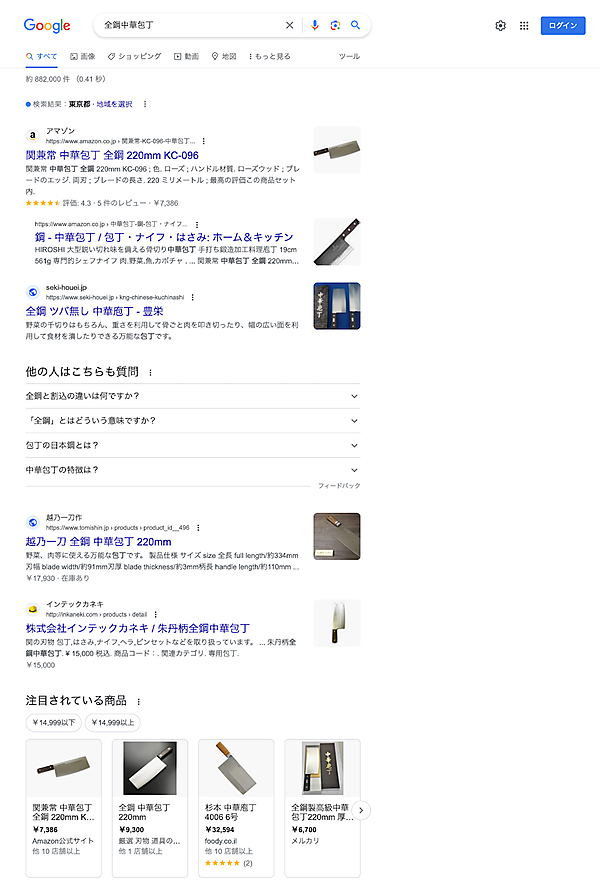
Task: Open the Amazon 関兼常 中華包丁 KC-096 result
Action: click(112, 156)
